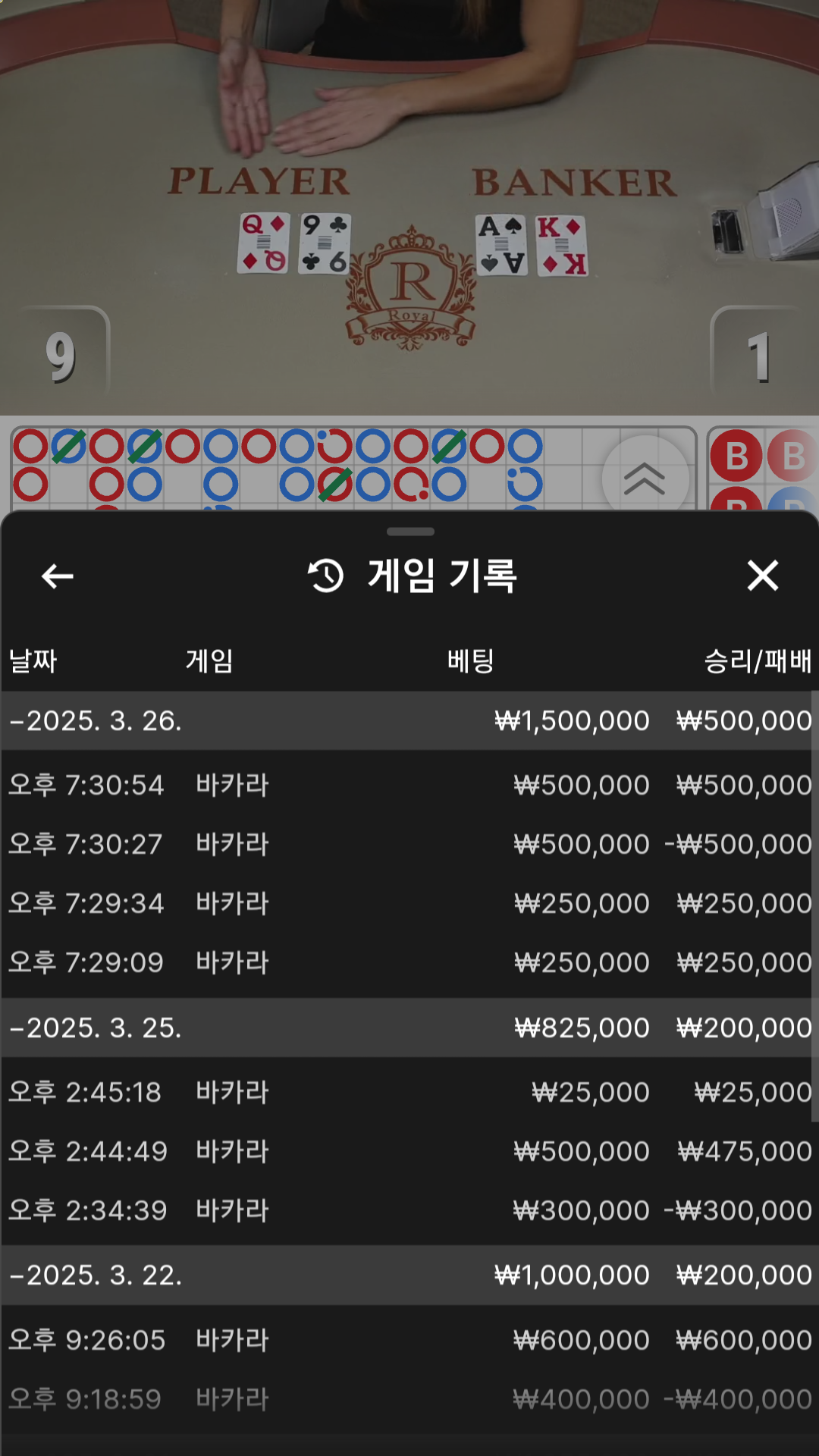
Task: Open the 오후 9:26:05 baccarat record
Action: (x=409, y=1340)
